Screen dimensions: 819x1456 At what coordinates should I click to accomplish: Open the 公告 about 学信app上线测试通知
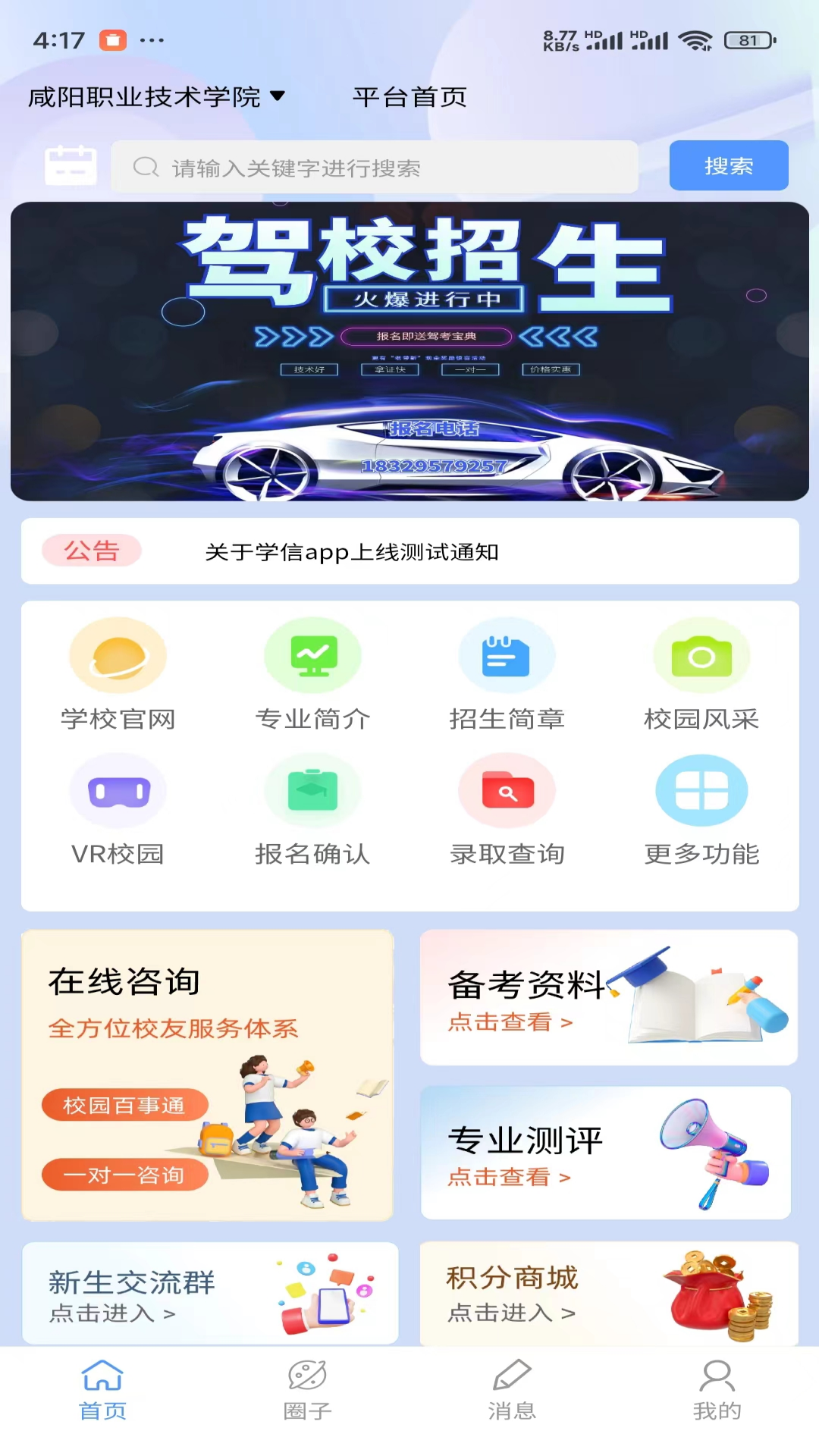coord(409,551)
